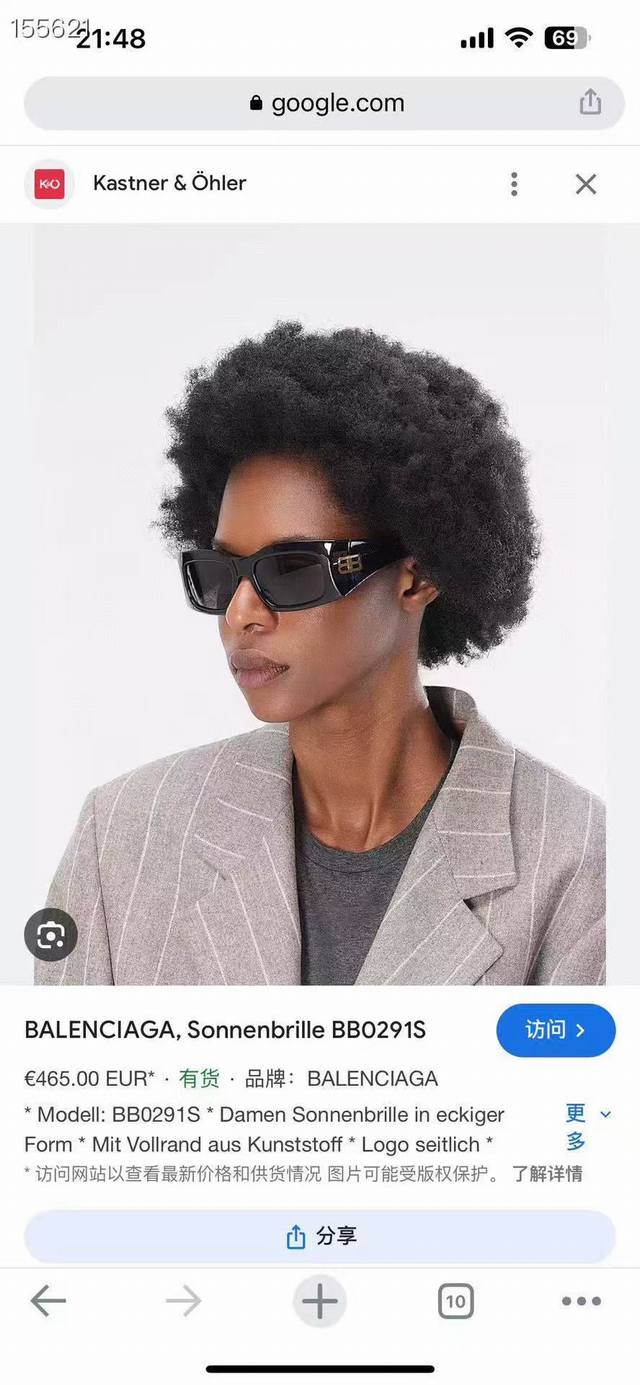Tap the blue 访问 visit button
This screenshot has height=1385, width=640.
click(555, 1030)
